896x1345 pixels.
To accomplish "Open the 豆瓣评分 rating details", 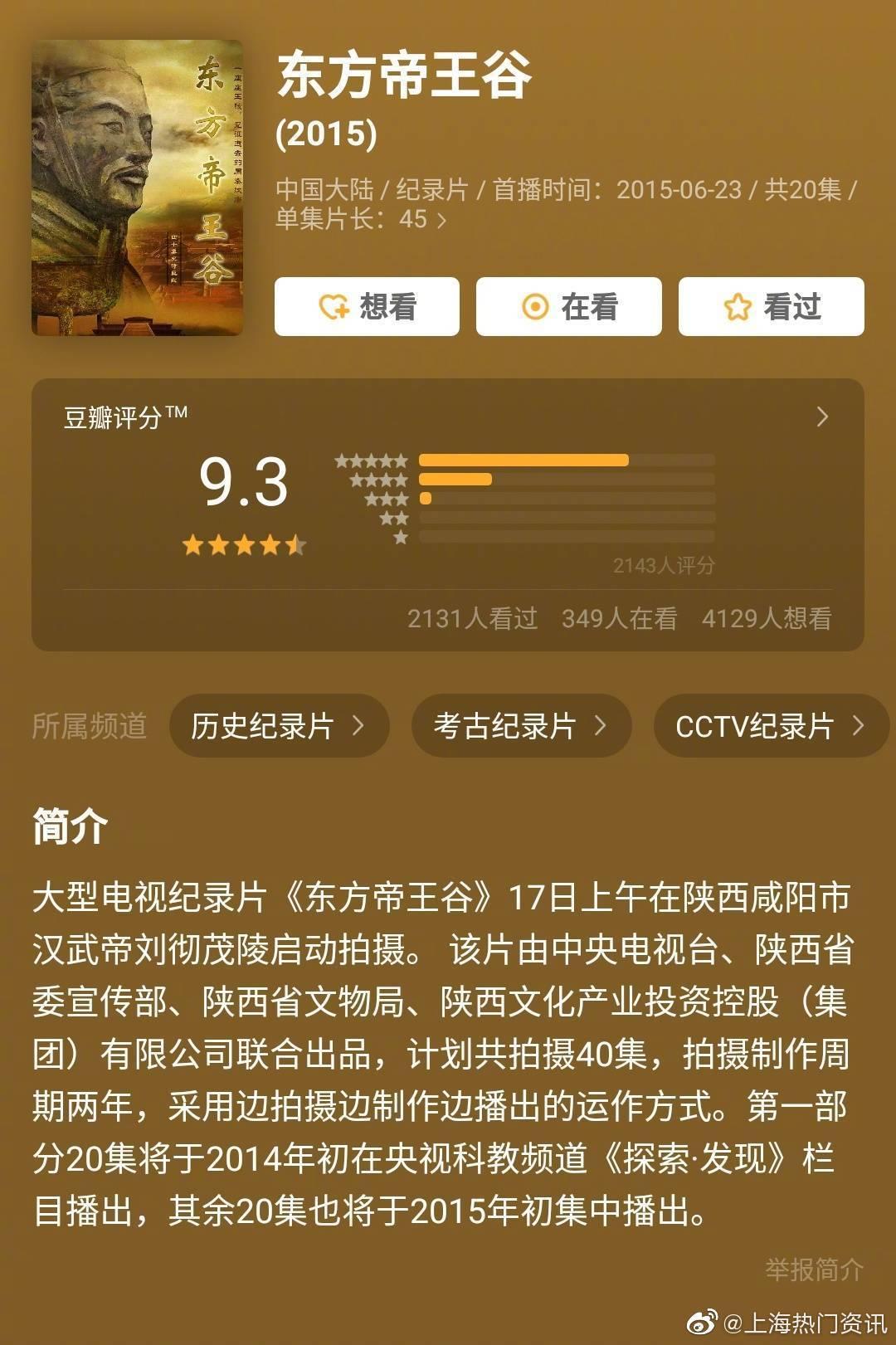I will click(821, 417).
